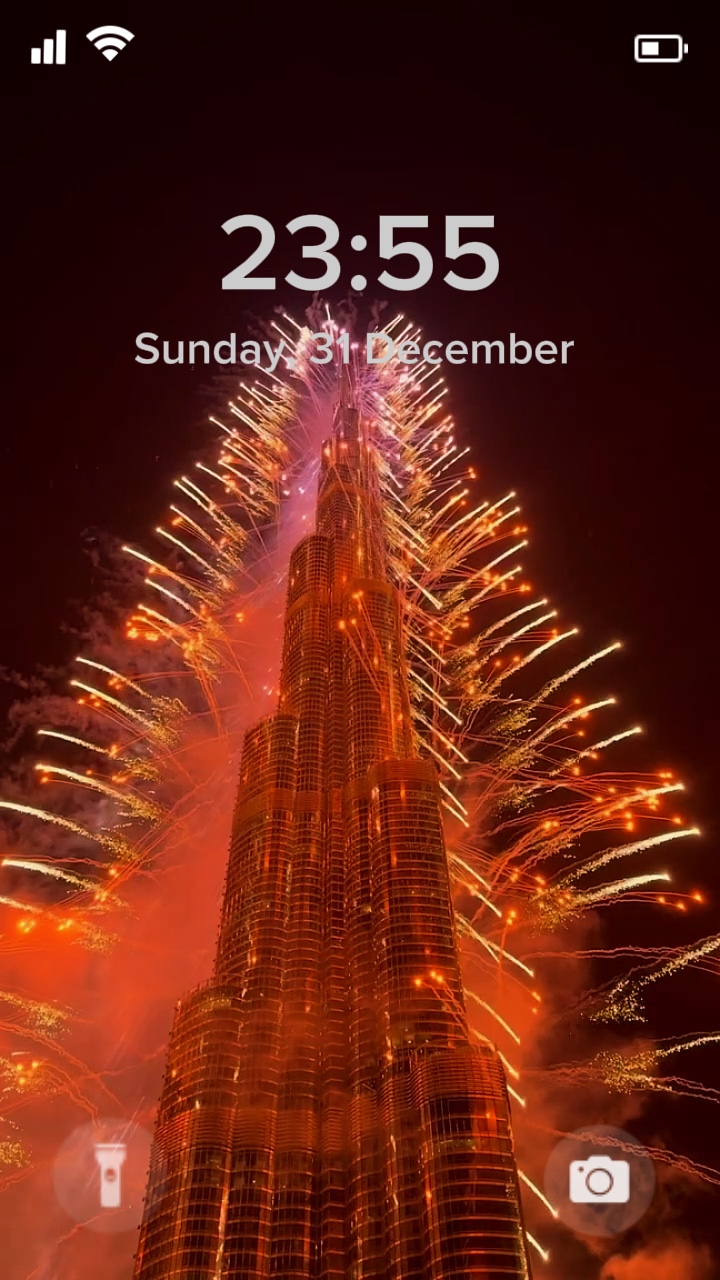
Task: Activate the camera quick-access control
Action: click(598, 1180)
